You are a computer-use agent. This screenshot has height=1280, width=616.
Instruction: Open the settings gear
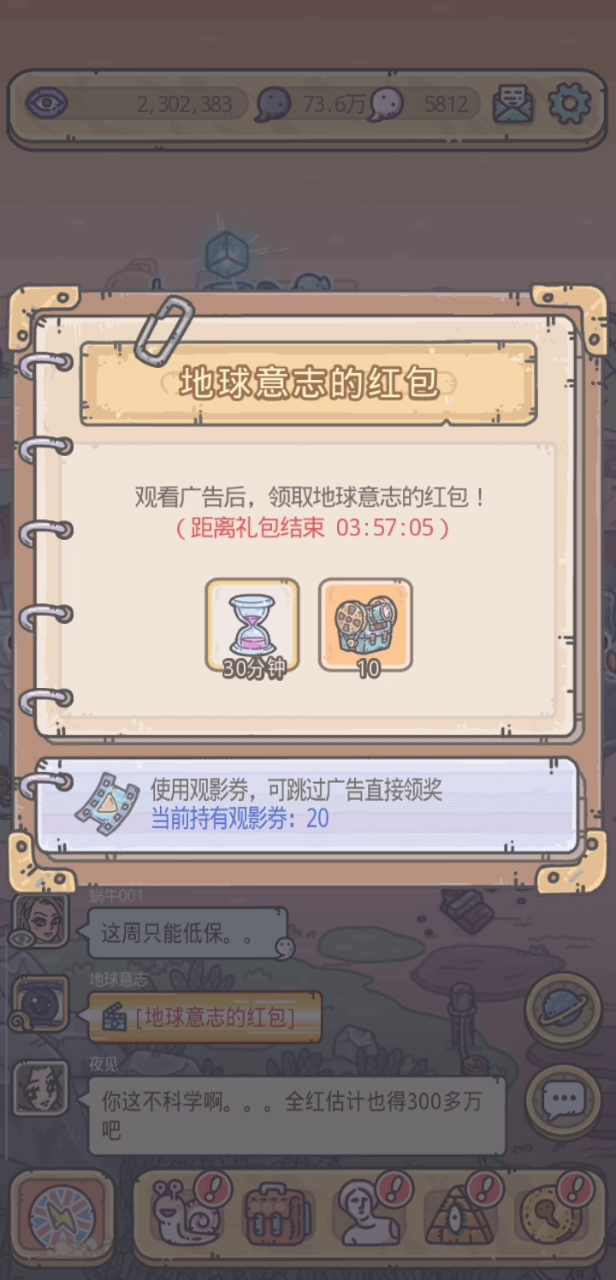pos(570,104)
